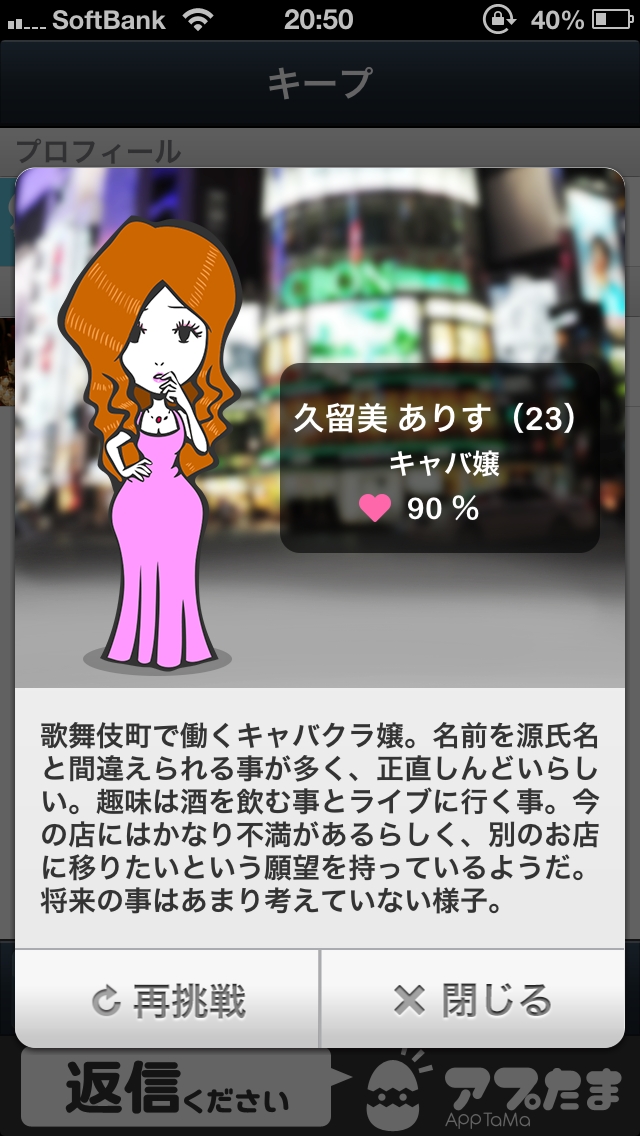Viewport: 640px width, 1136px height.
Task: Tap 再挑戦 to retry the challenge
Action: coord(168,999)
